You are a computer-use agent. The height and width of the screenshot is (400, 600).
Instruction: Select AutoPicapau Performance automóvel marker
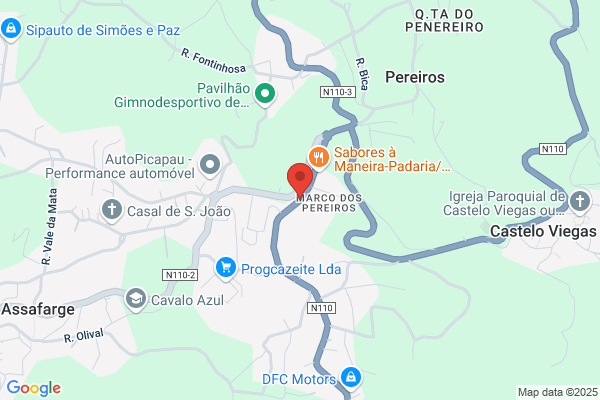pos(210,166)
